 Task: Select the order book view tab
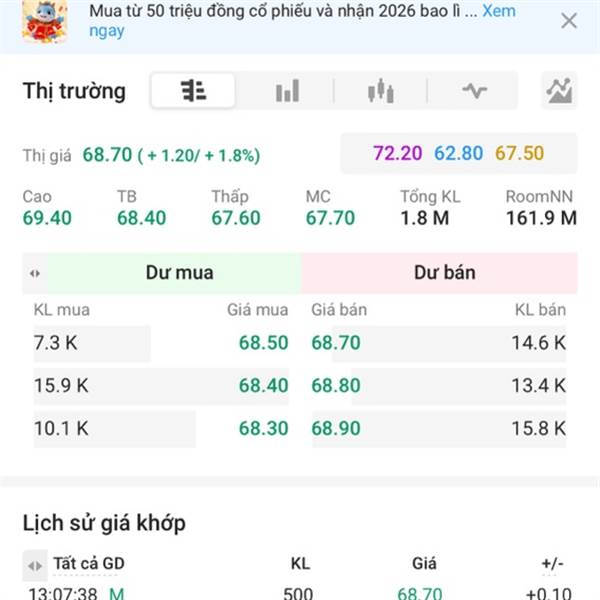(193, 91)
